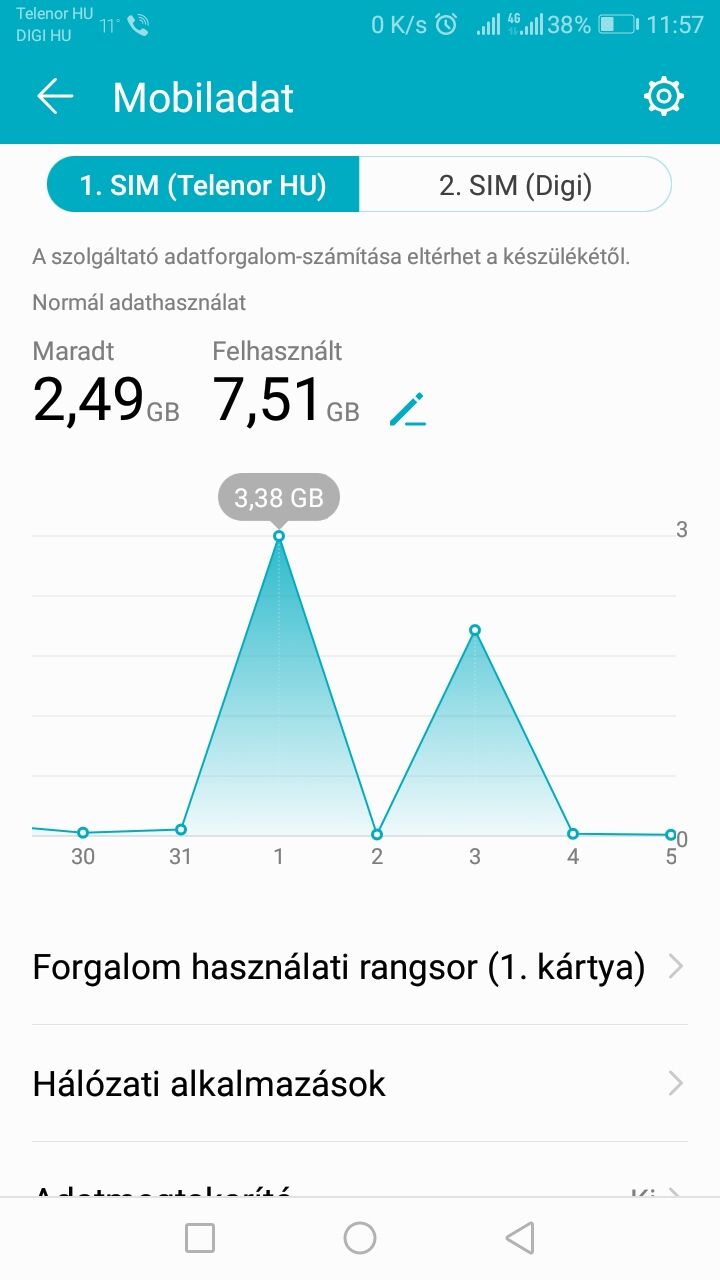720x1280 pixels.
Task: Select the 1. SIM (Telenor HU) tab
Action: point(203,185)
